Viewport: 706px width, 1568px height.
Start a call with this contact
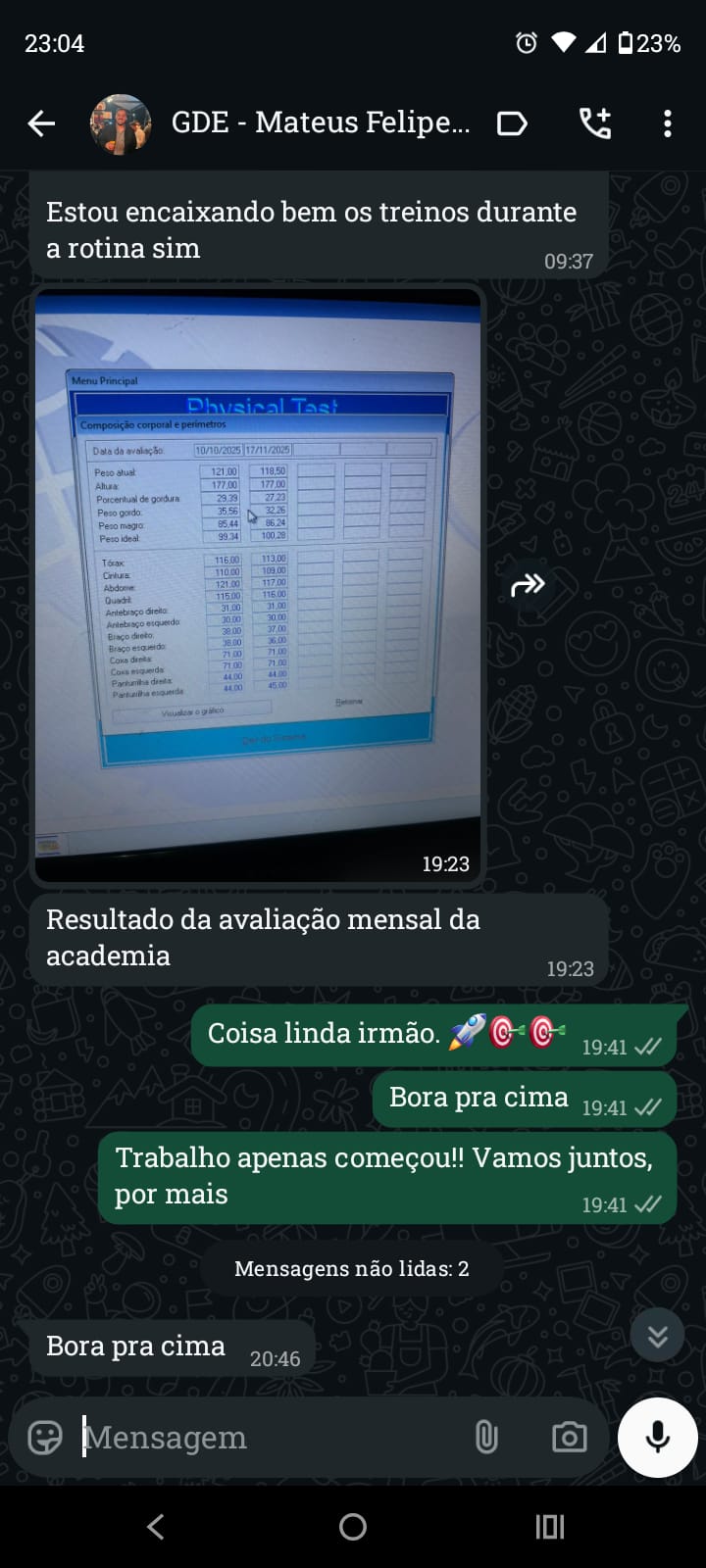coord(594,123)
